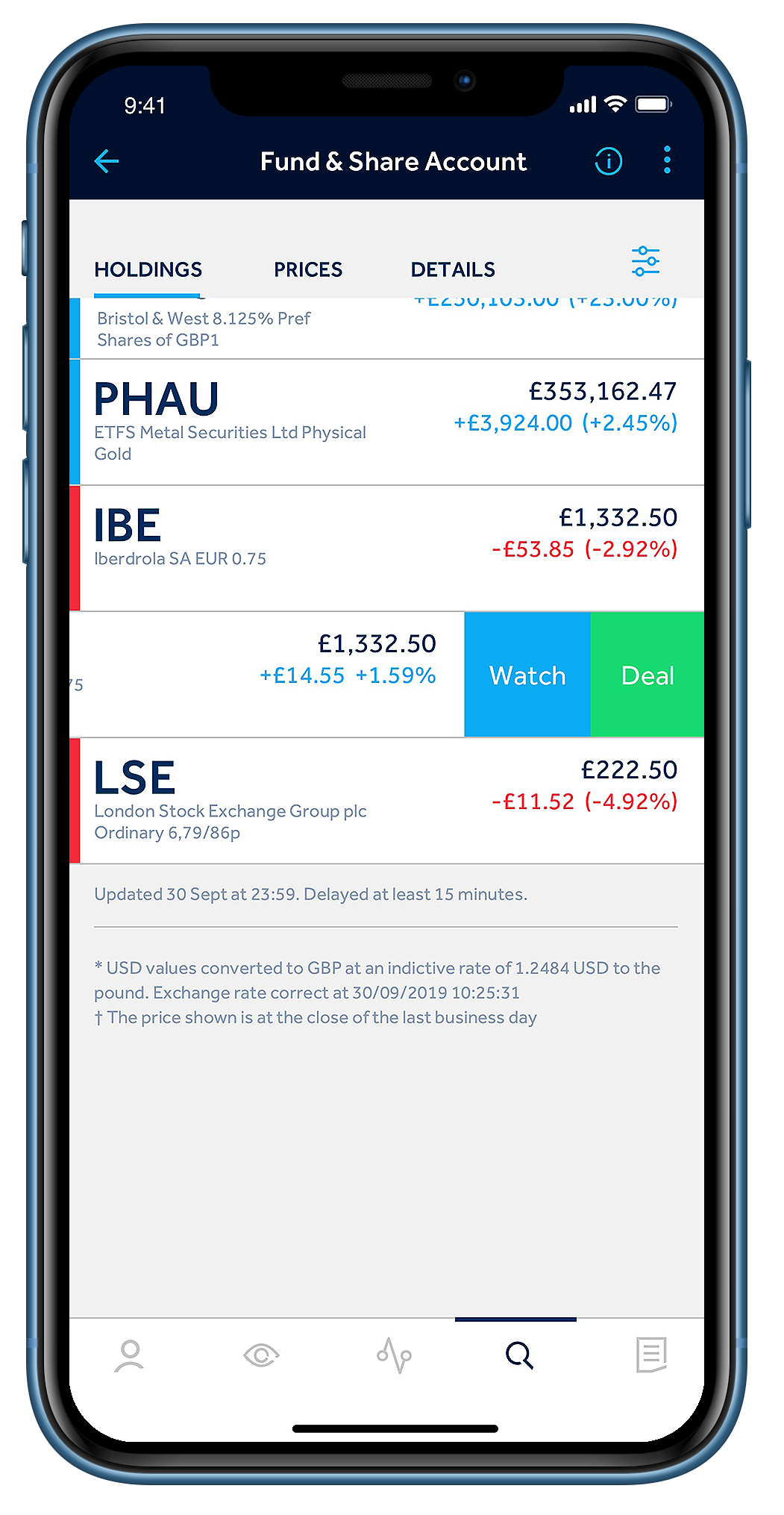Image resolution: width=784 pixels, height=1515 pixels.
Task: Open the documents tab in bottom bar
Action: [x=650, y=1355]
